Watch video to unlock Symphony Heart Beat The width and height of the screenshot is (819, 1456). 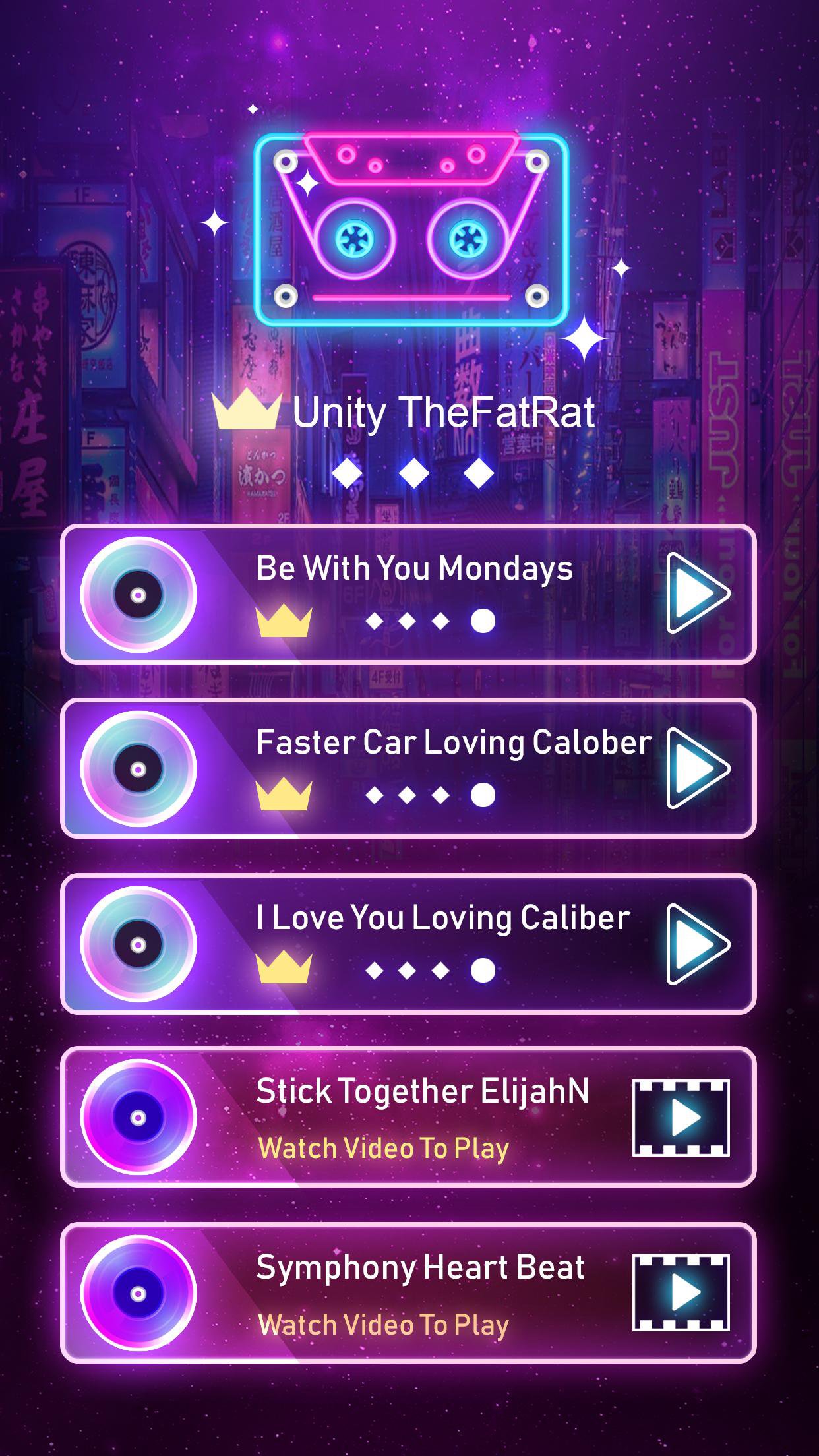pos(681,1292)
